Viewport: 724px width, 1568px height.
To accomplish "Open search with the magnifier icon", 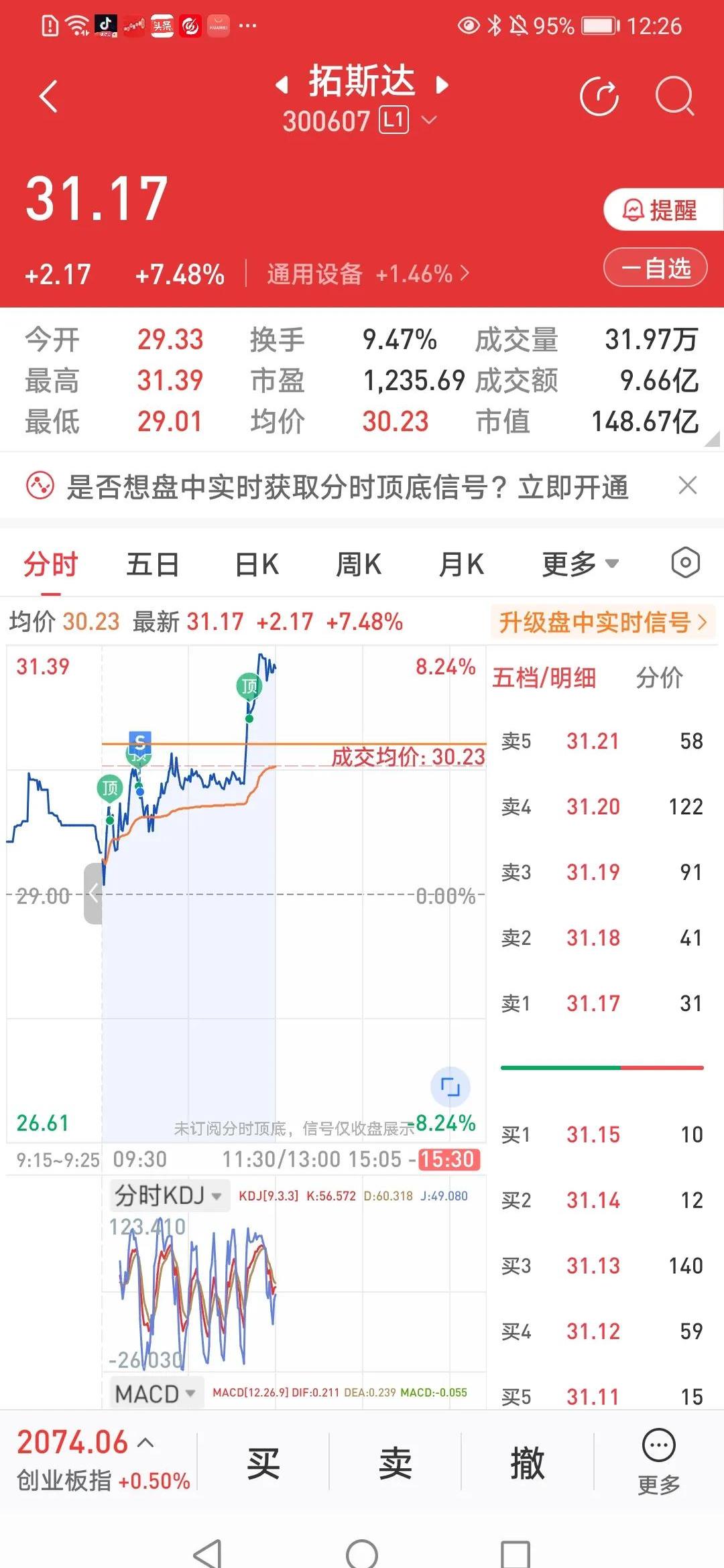I will coord(676,95).
